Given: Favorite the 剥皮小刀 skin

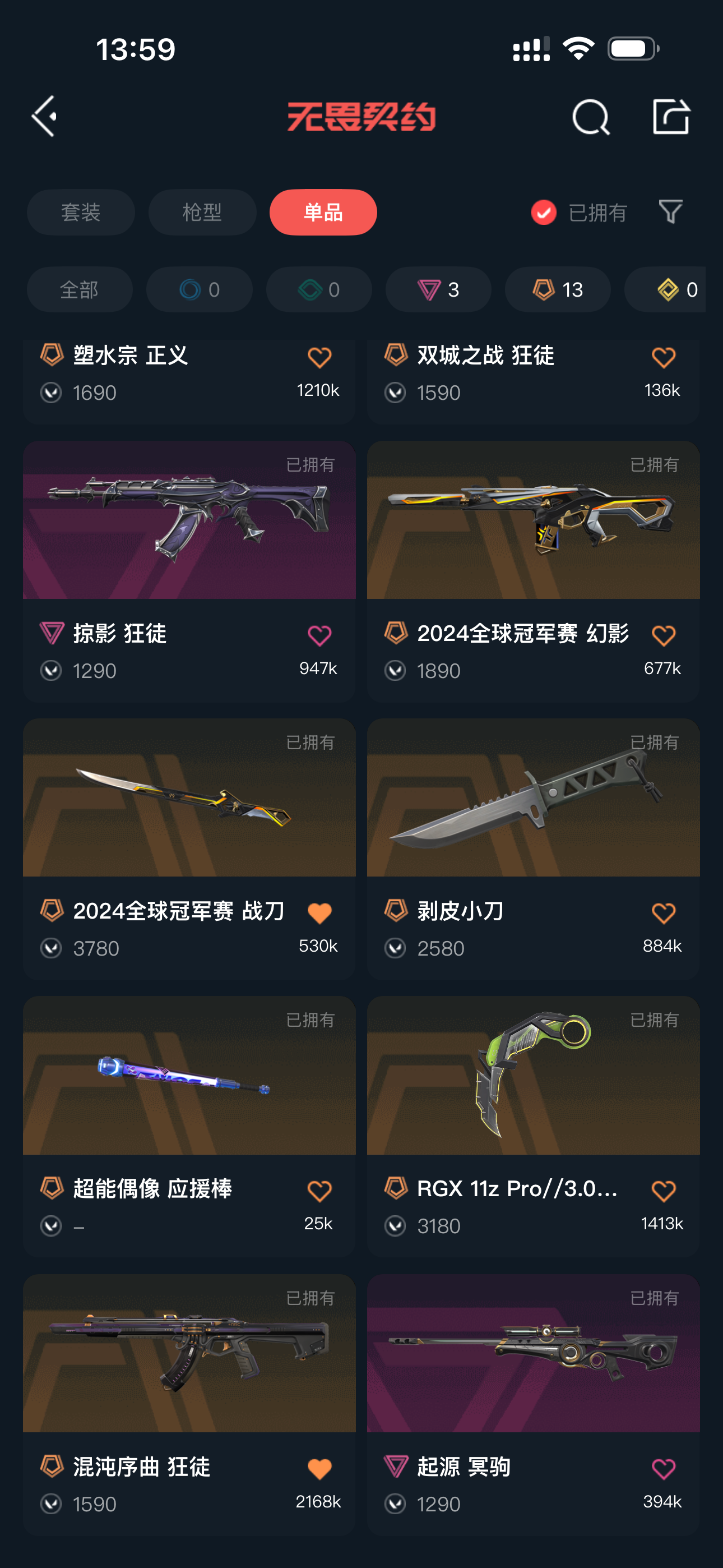Looking at the screenshot, I should (x=664, y=912).
